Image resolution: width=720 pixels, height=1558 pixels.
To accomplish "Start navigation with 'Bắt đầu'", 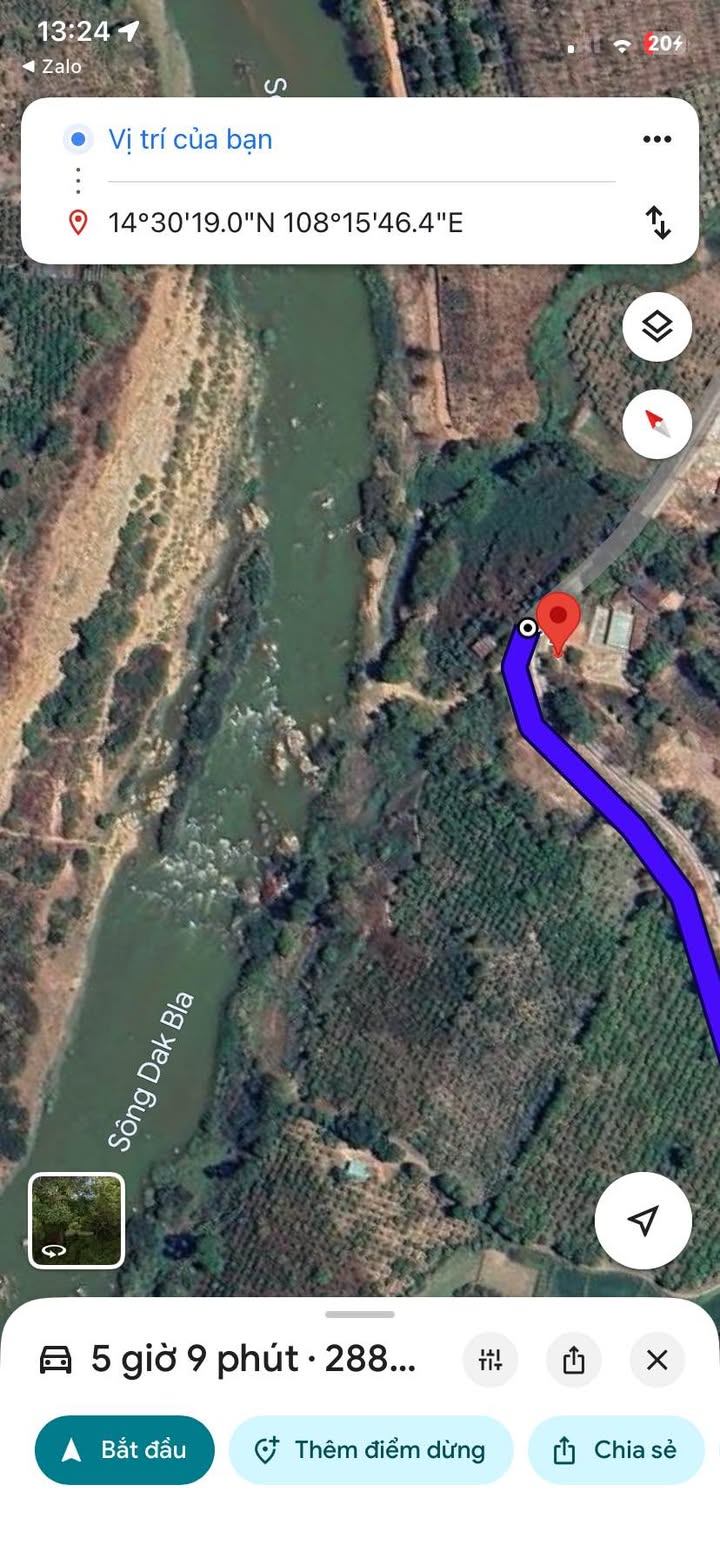I will [125, 1450].
